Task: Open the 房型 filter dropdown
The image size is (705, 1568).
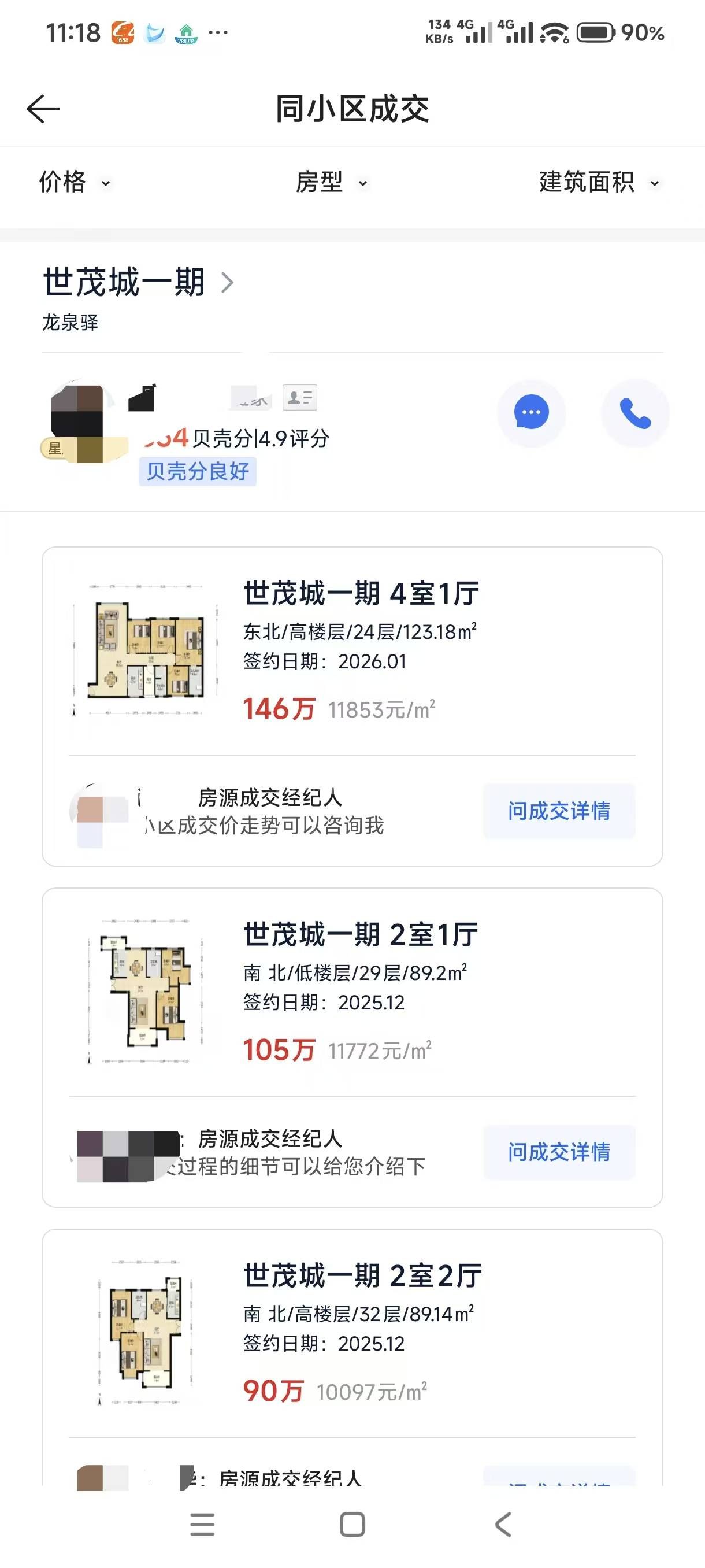Action: tap(332, 182)
